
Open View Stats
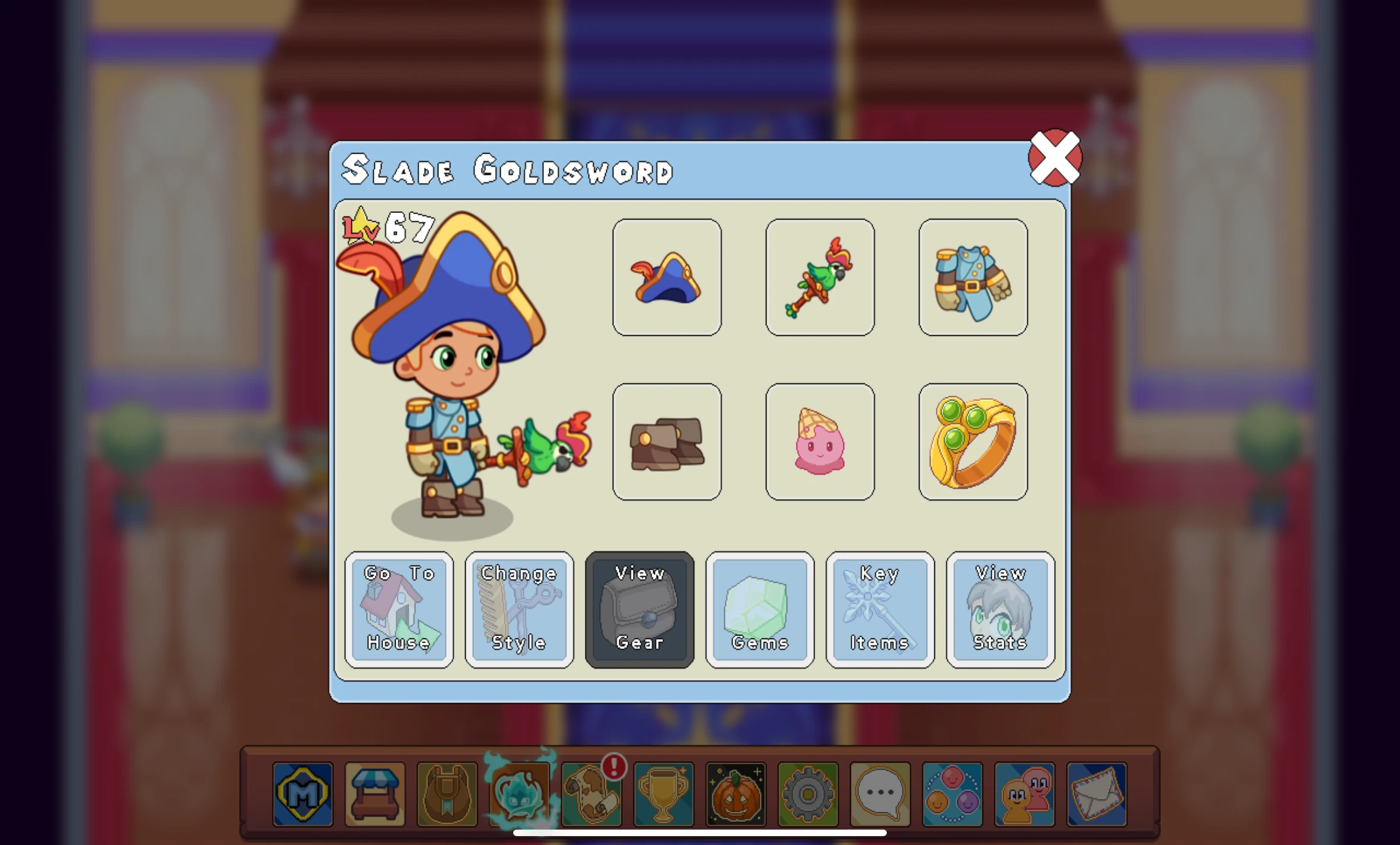(x=1000, y=609)
